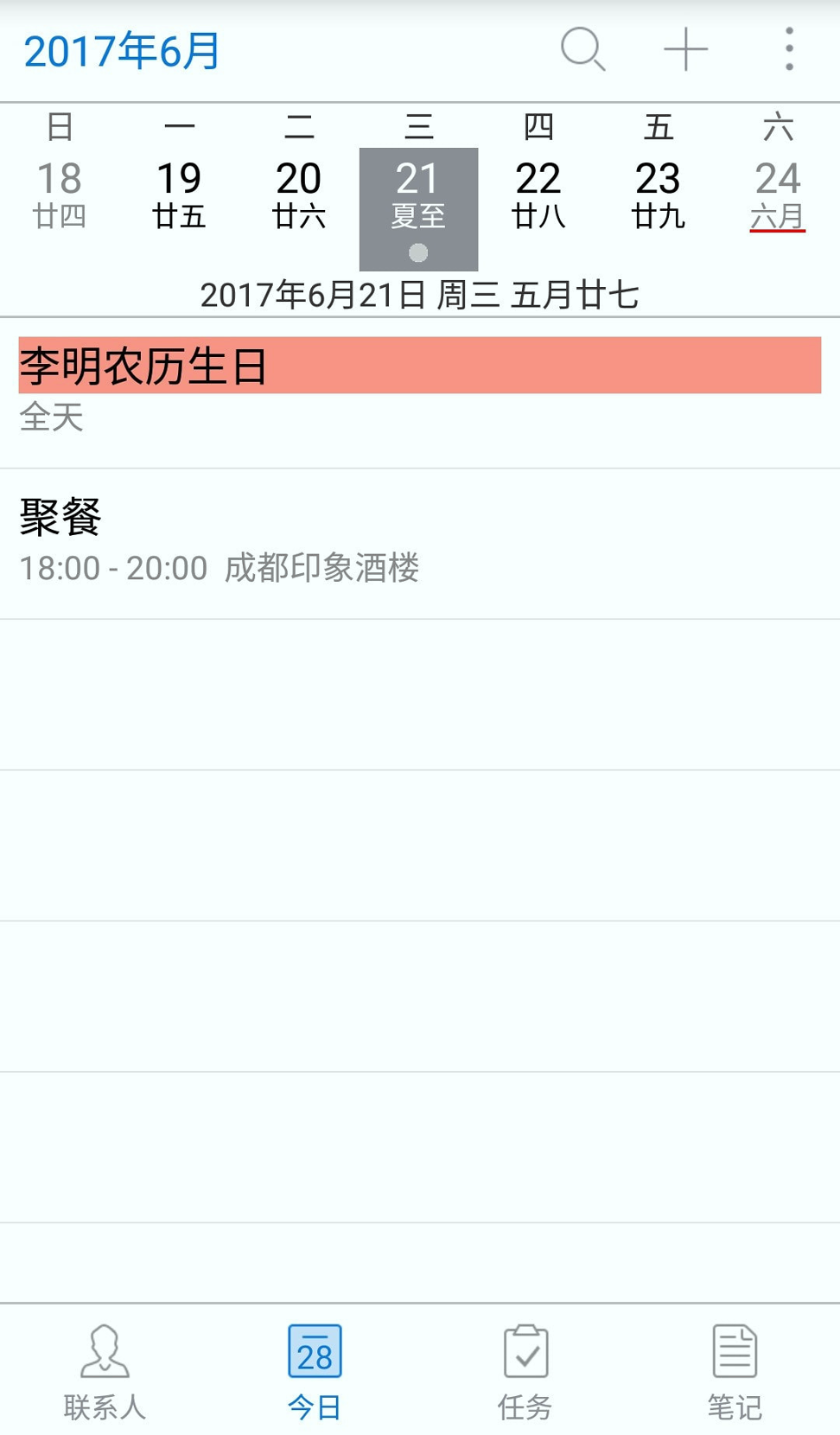Image resolution: width=840 pixels, height=1435 pixels.
Task: Select June 21 夏至 in the week strip
Action: [418, 195]
